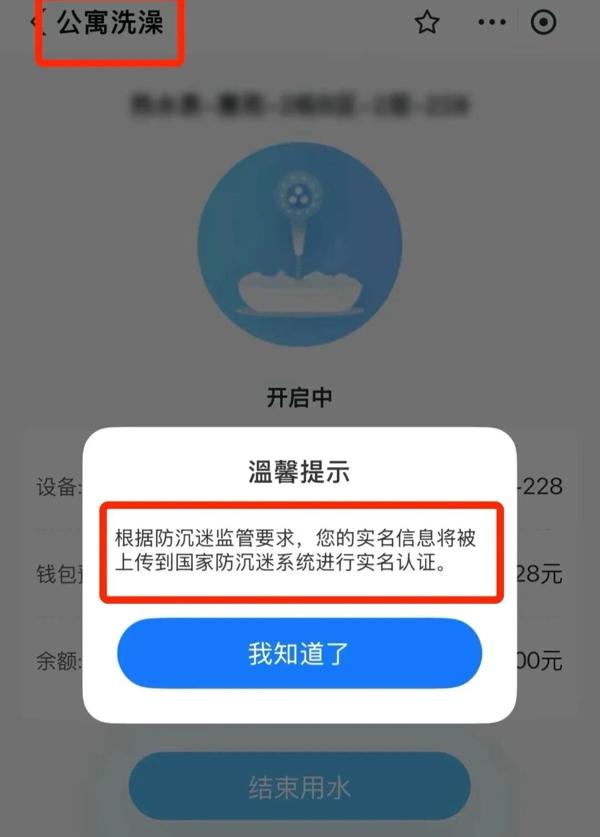
Task: Favorite this mini program with the star
Action: click(x=427, y=22)
